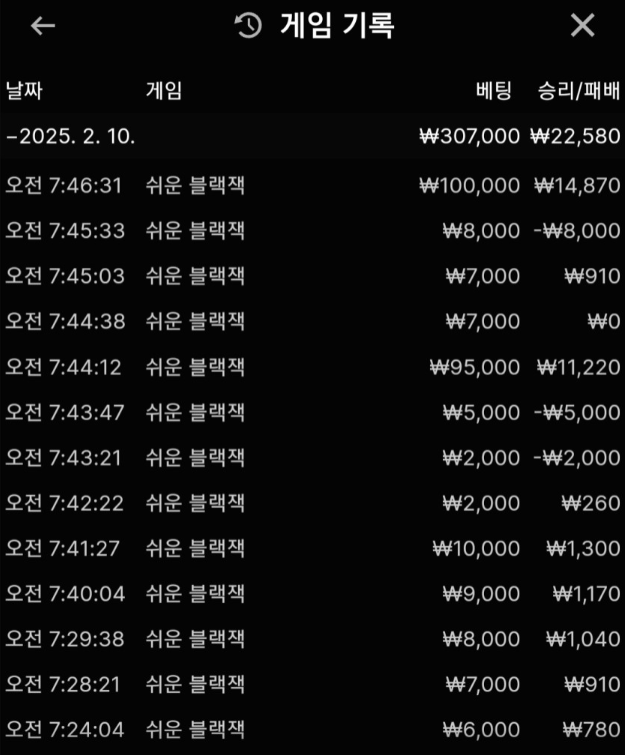Collapse the 2025. 2. 10. date group
This screenshot has width=625, height=755.
tap(70, 136)
